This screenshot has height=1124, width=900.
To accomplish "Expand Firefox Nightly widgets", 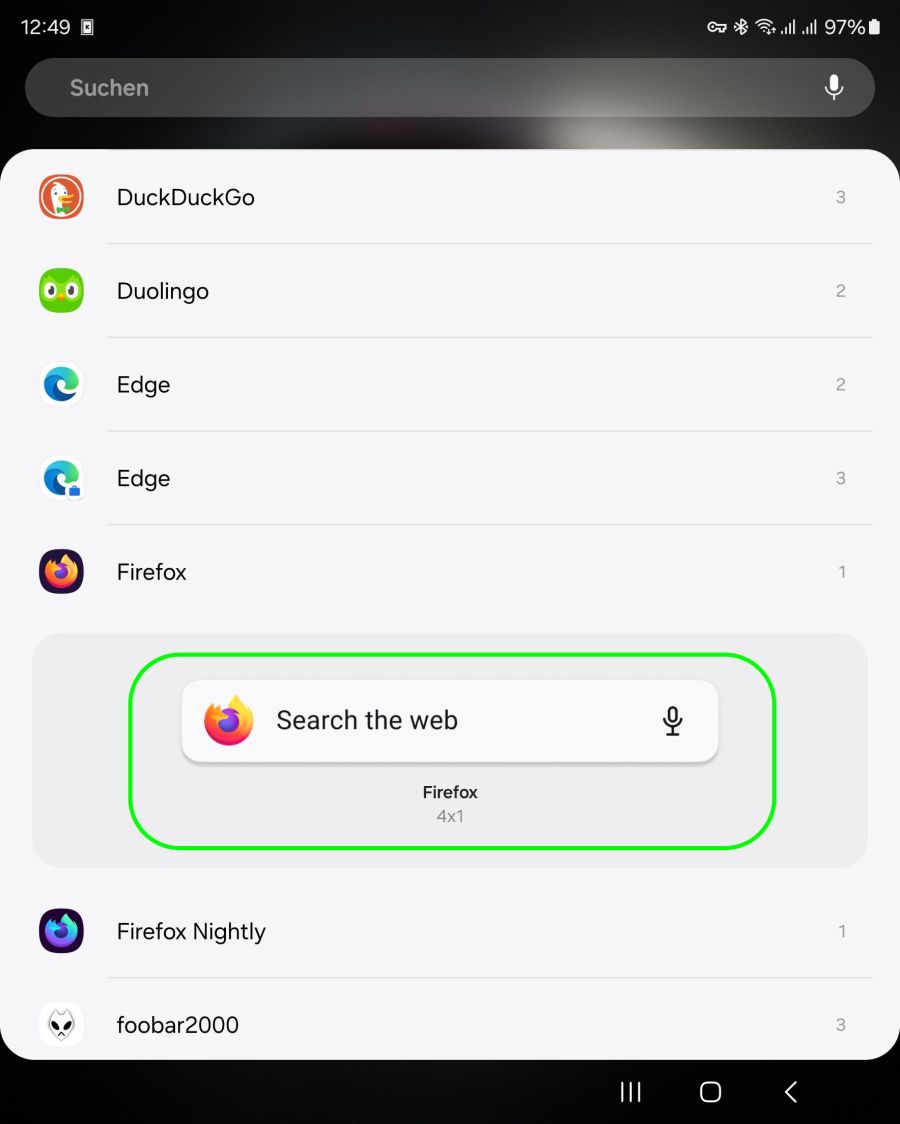I will 450,931.
